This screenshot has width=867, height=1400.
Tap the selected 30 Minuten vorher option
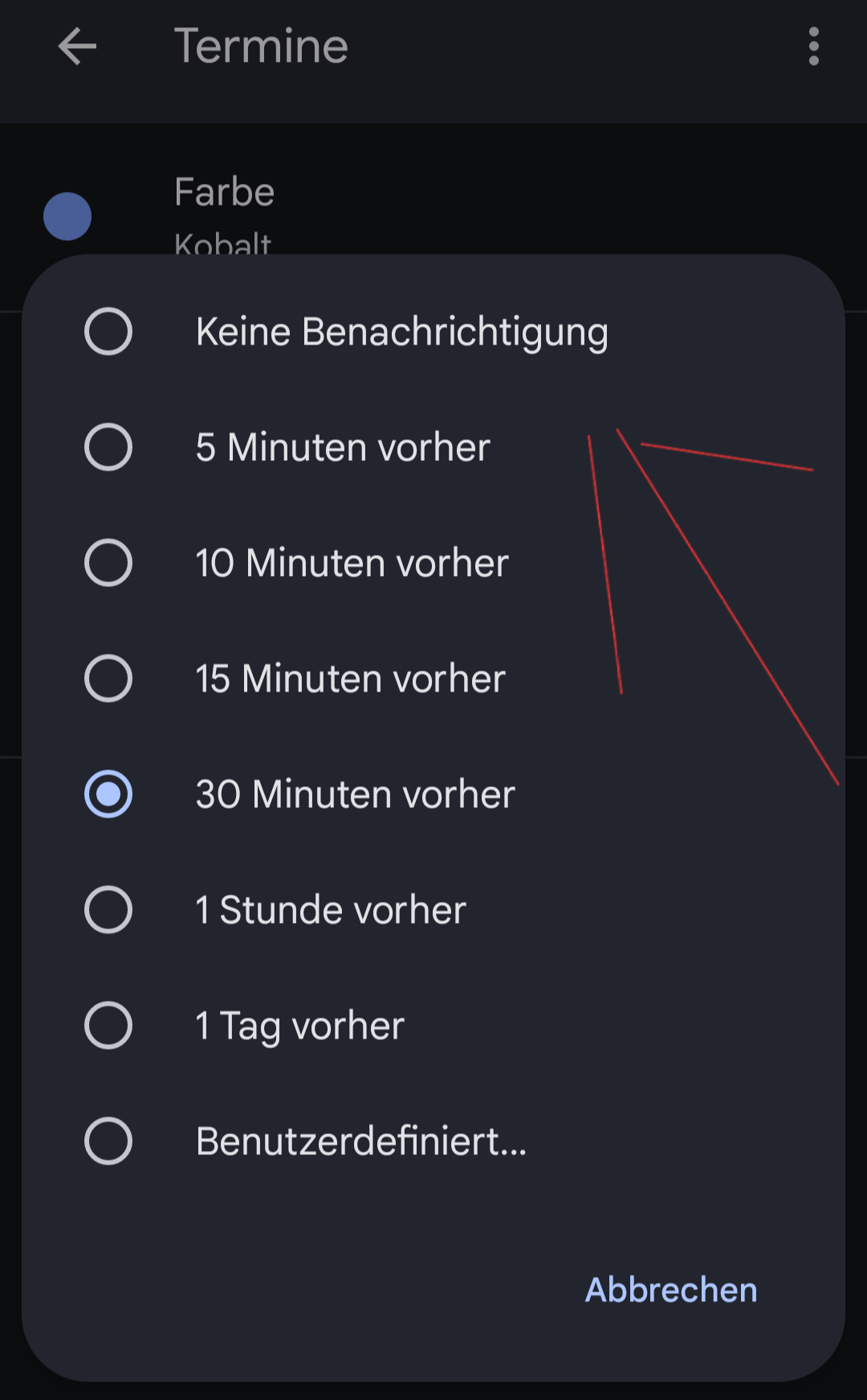433,794
